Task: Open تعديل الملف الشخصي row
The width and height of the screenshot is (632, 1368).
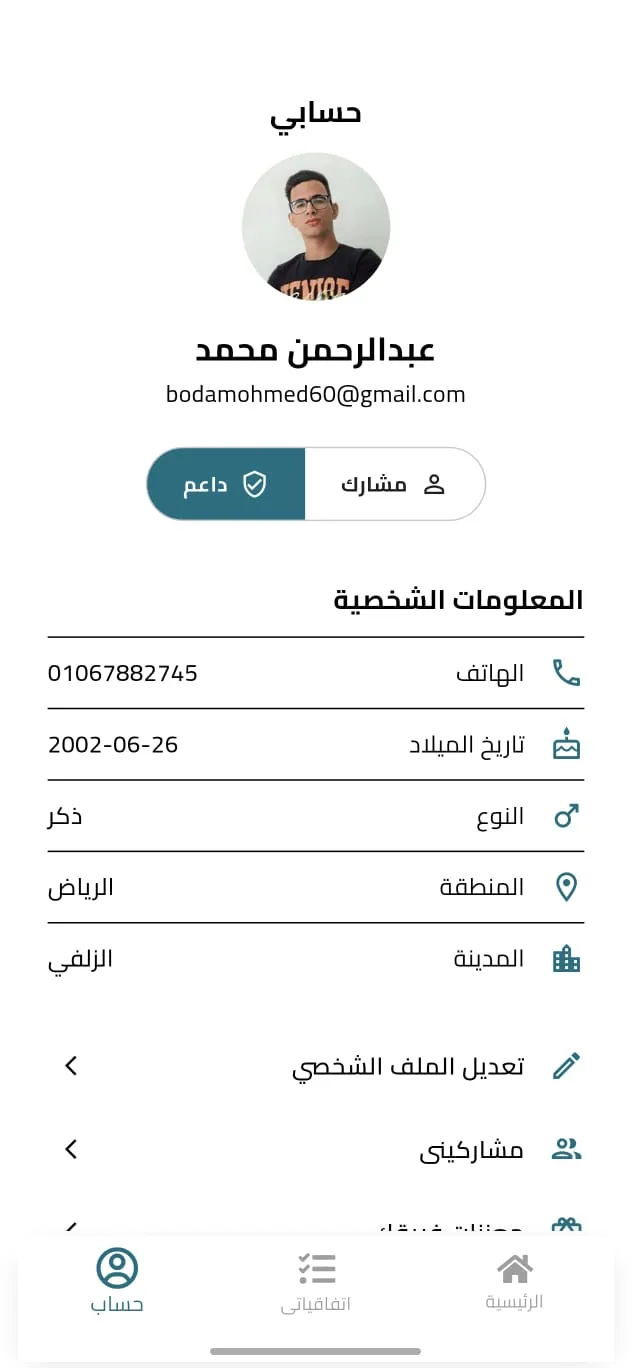Action: 316,1066
